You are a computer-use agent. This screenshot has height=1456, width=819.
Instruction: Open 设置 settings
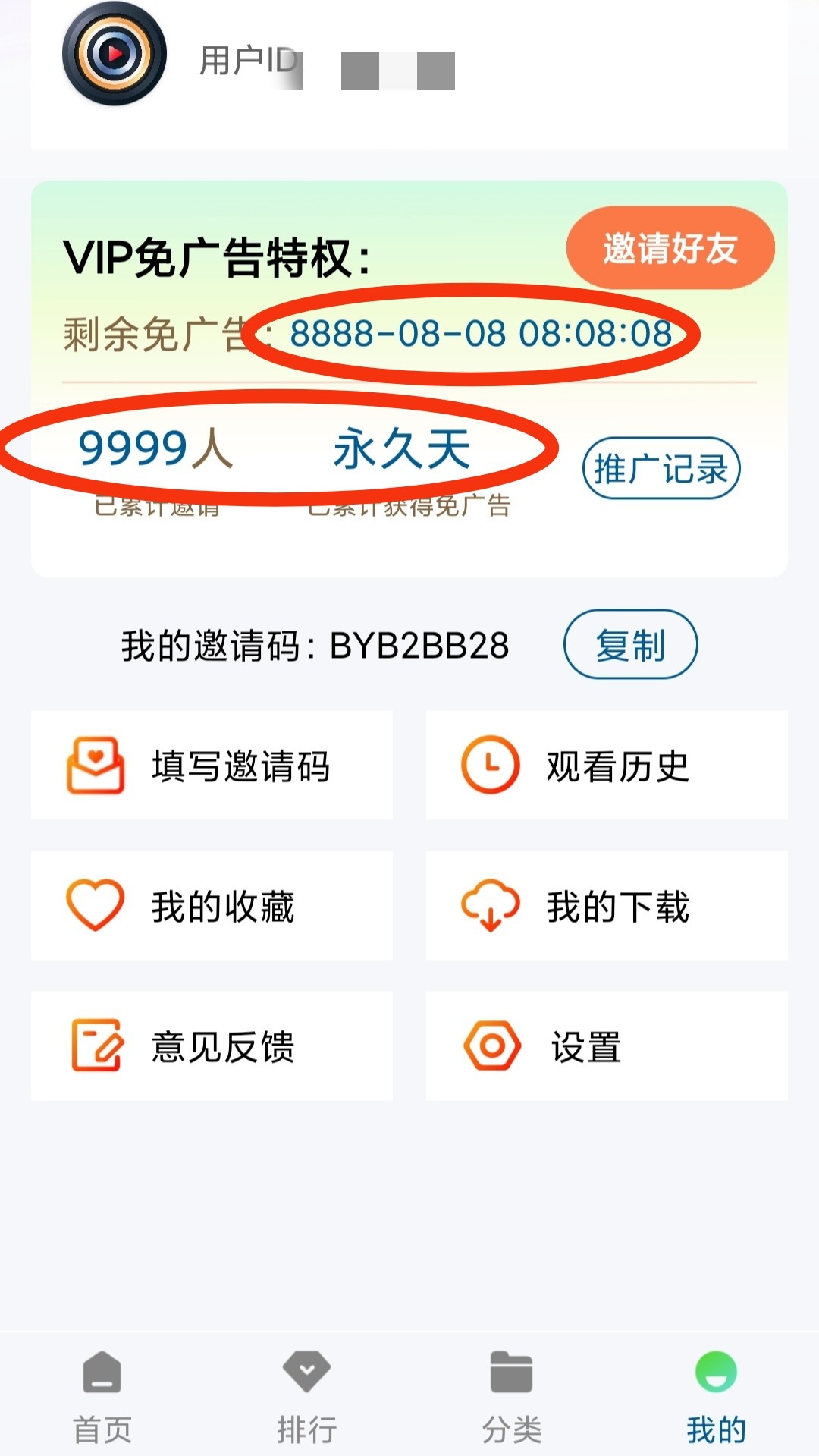click(606, 1046)
